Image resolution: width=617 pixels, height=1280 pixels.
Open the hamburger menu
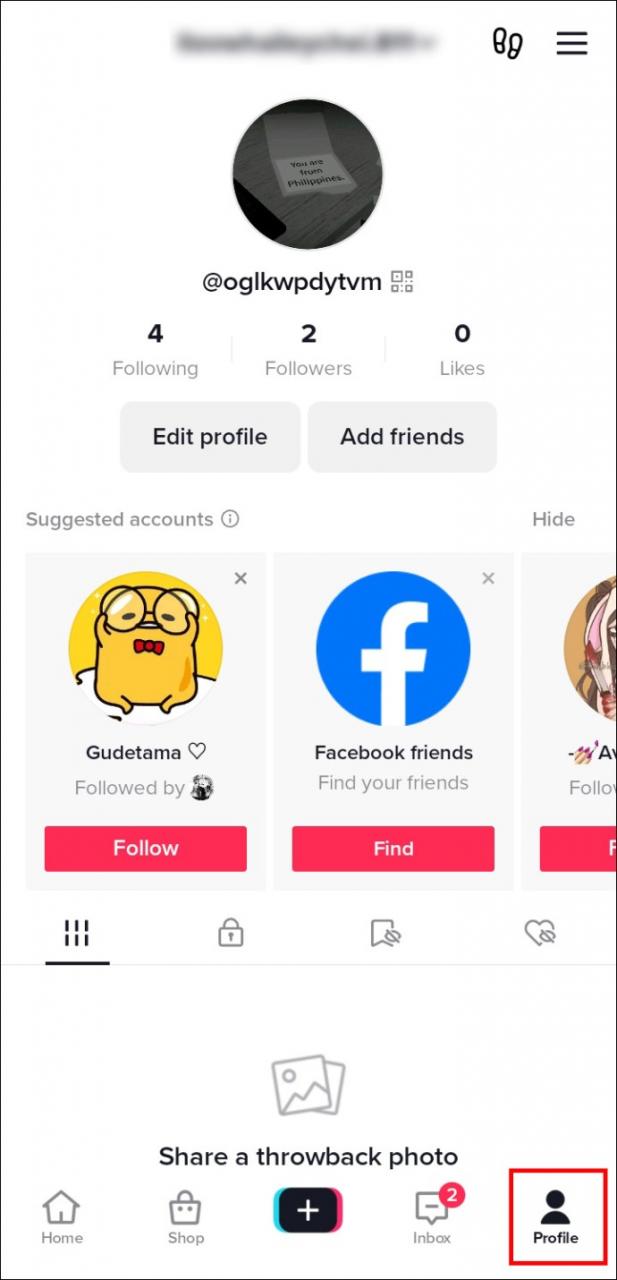click(572, 43)
